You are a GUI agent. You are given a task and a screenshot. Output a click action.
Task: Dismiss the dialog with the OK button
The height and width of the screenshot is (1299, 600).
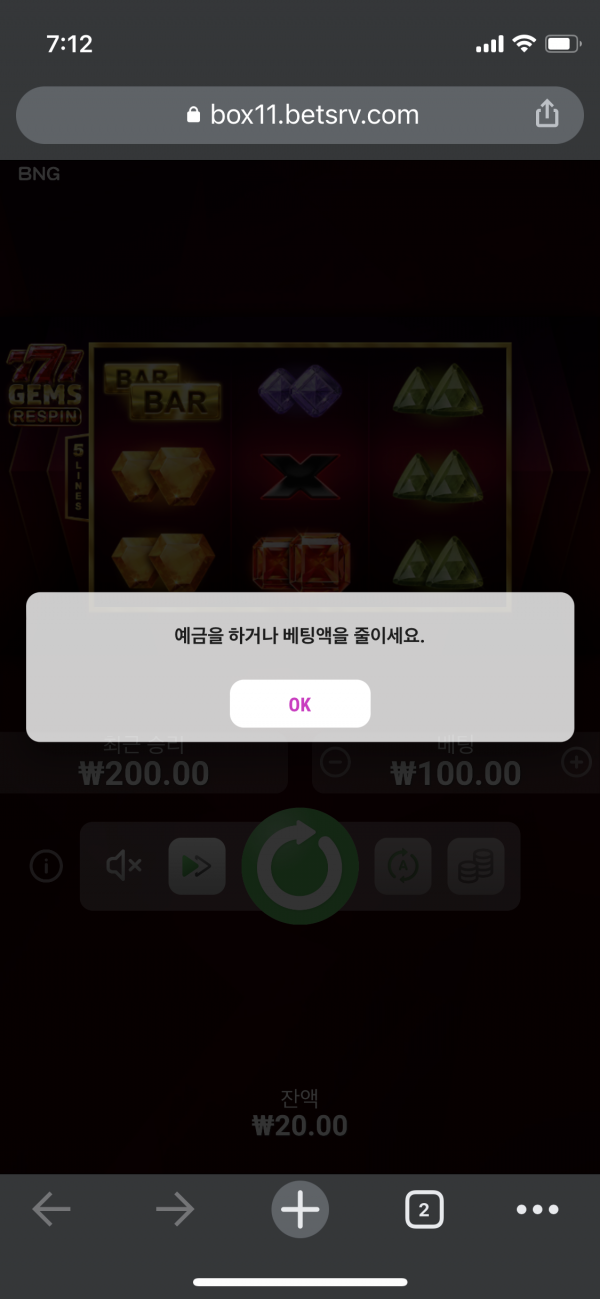300,704
